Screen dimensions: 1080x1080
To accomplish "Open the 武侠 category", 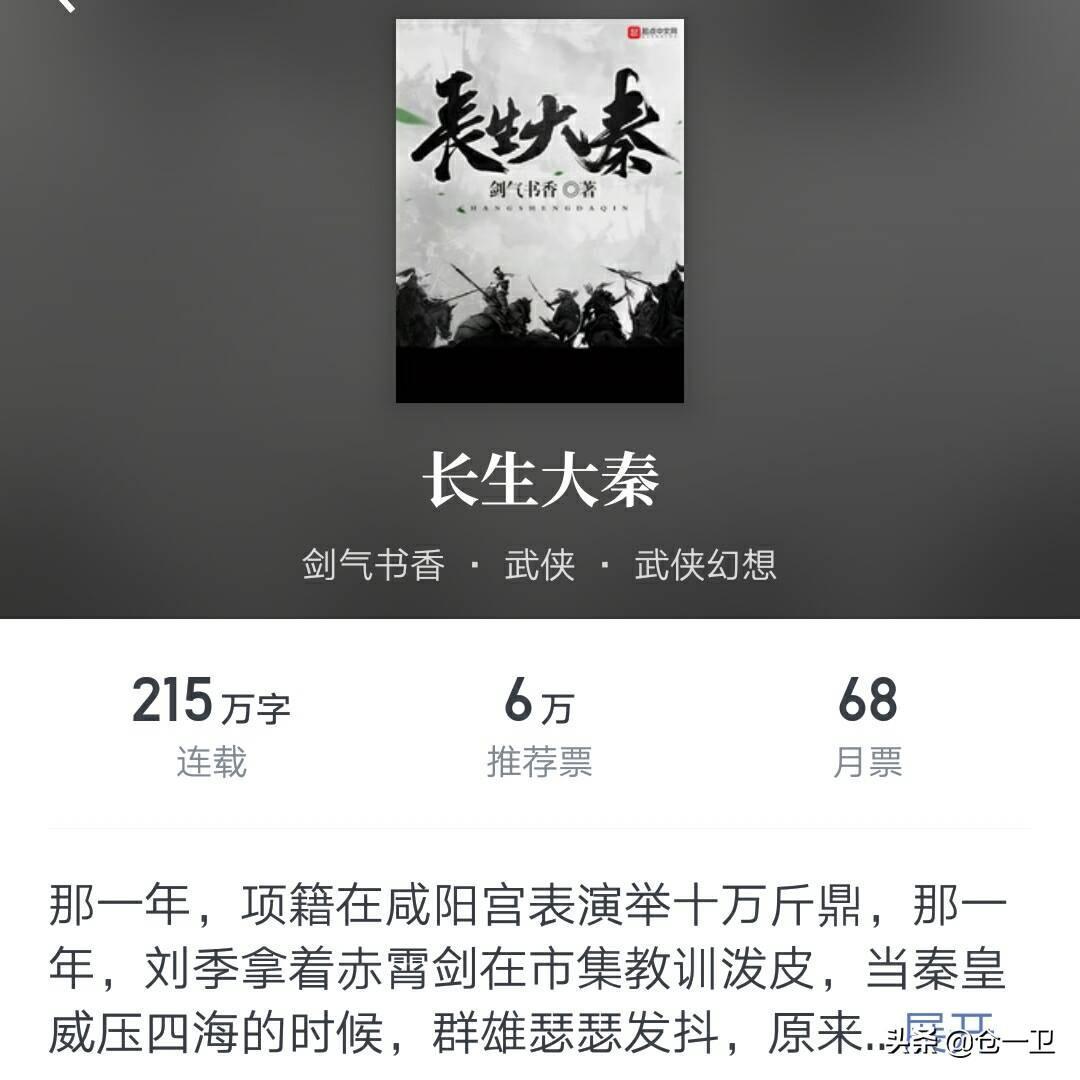I will 540,565.
